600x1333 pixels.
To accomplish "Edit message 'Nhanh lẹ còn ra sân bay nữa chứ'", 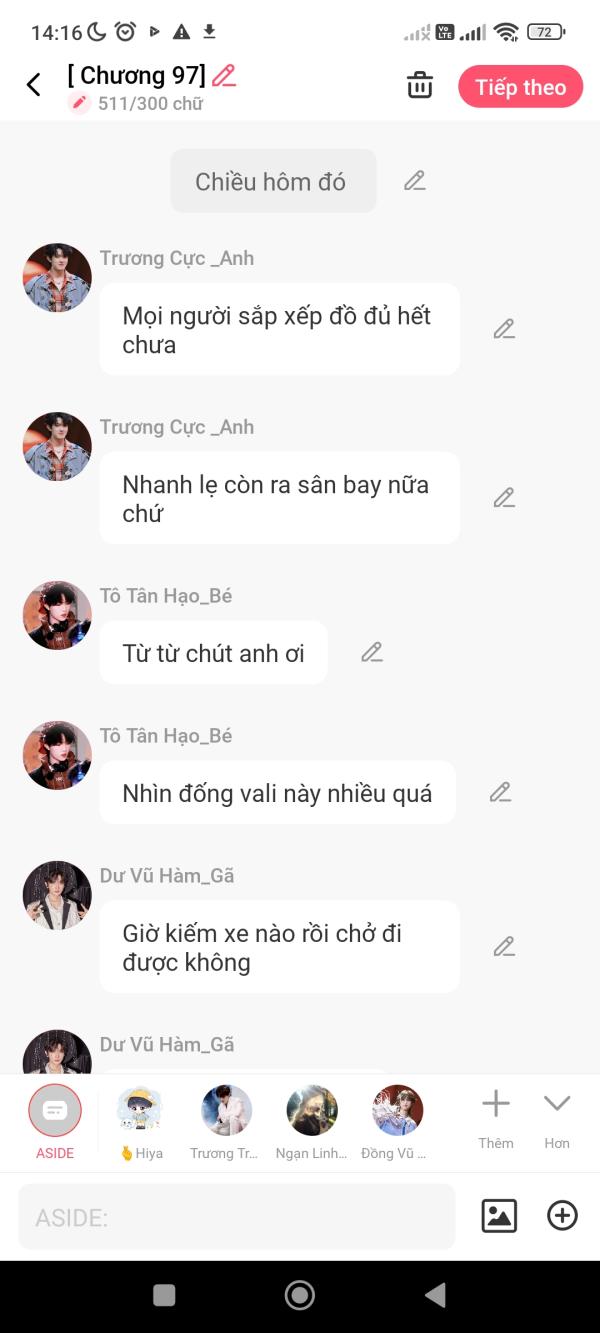I will tap(504, 498).
